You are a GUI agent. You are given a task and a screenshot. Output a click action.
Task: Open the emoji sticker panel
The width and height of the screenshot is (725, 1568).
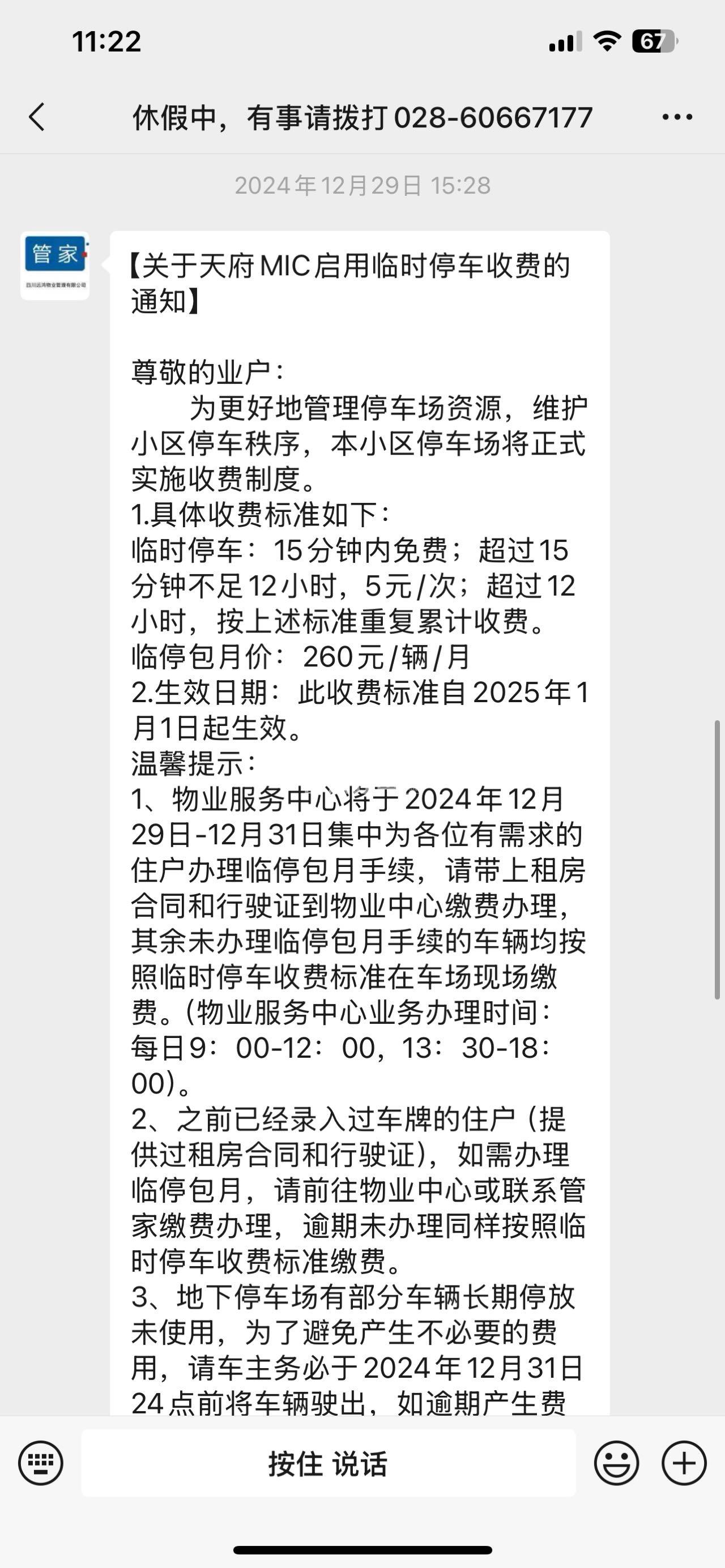pos(616,1463)
